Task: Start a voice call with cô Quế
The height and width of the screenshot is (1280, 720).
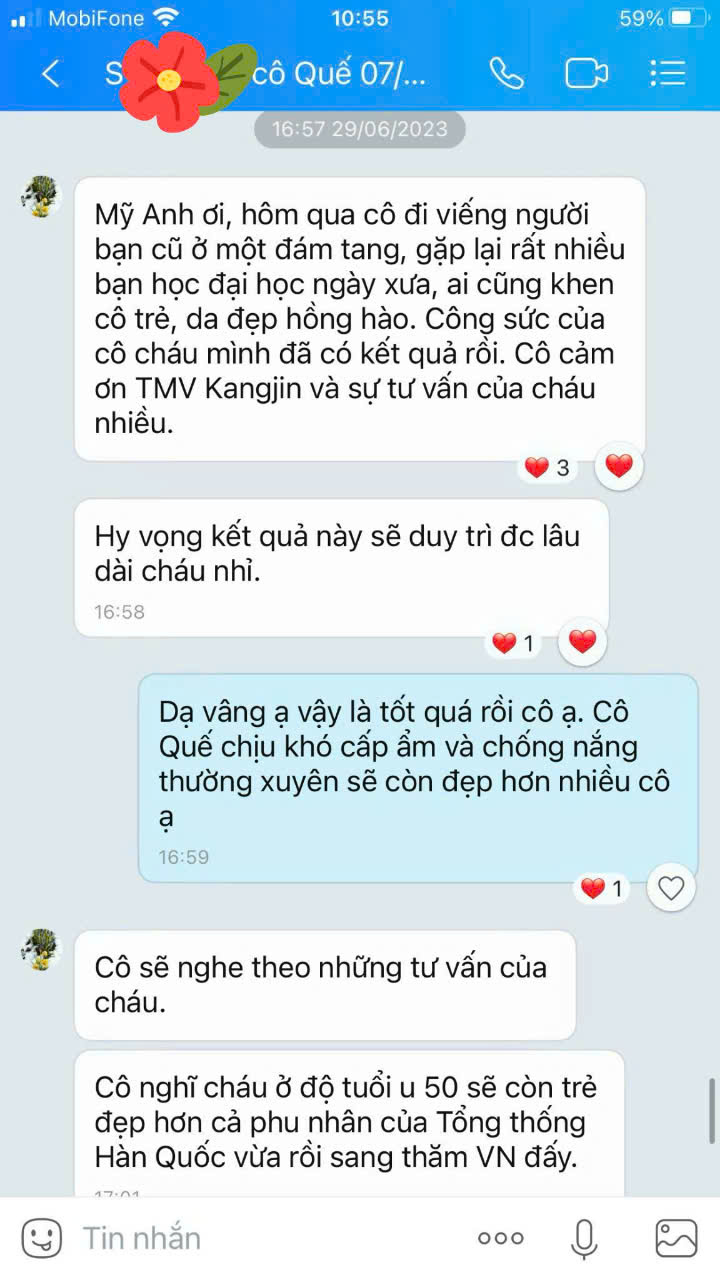Action: pyautogui.click(x=507, y=73)
